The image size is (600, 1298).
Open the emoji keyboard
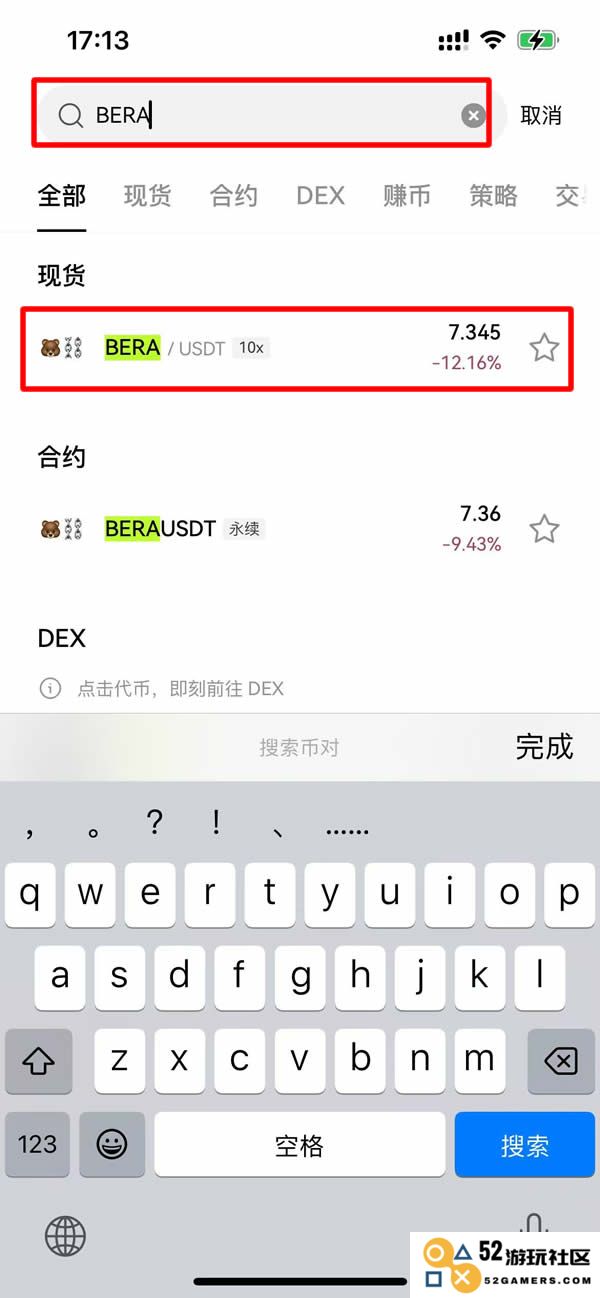click(x=112, y=1144)
